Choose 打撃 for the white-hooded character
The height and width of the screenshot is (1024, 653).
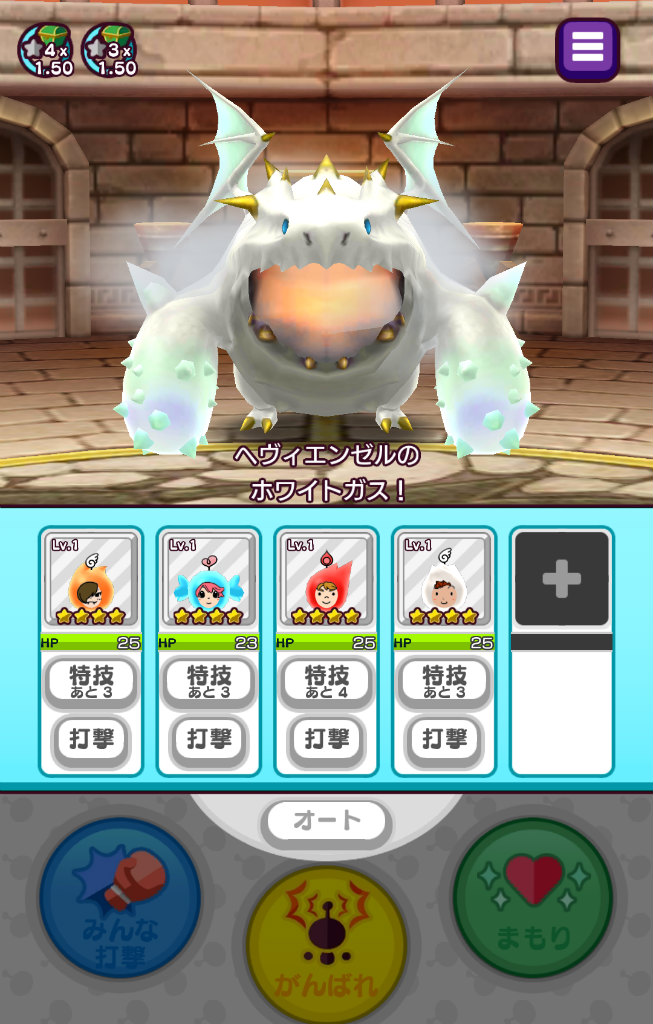click(x=444, y=740)
